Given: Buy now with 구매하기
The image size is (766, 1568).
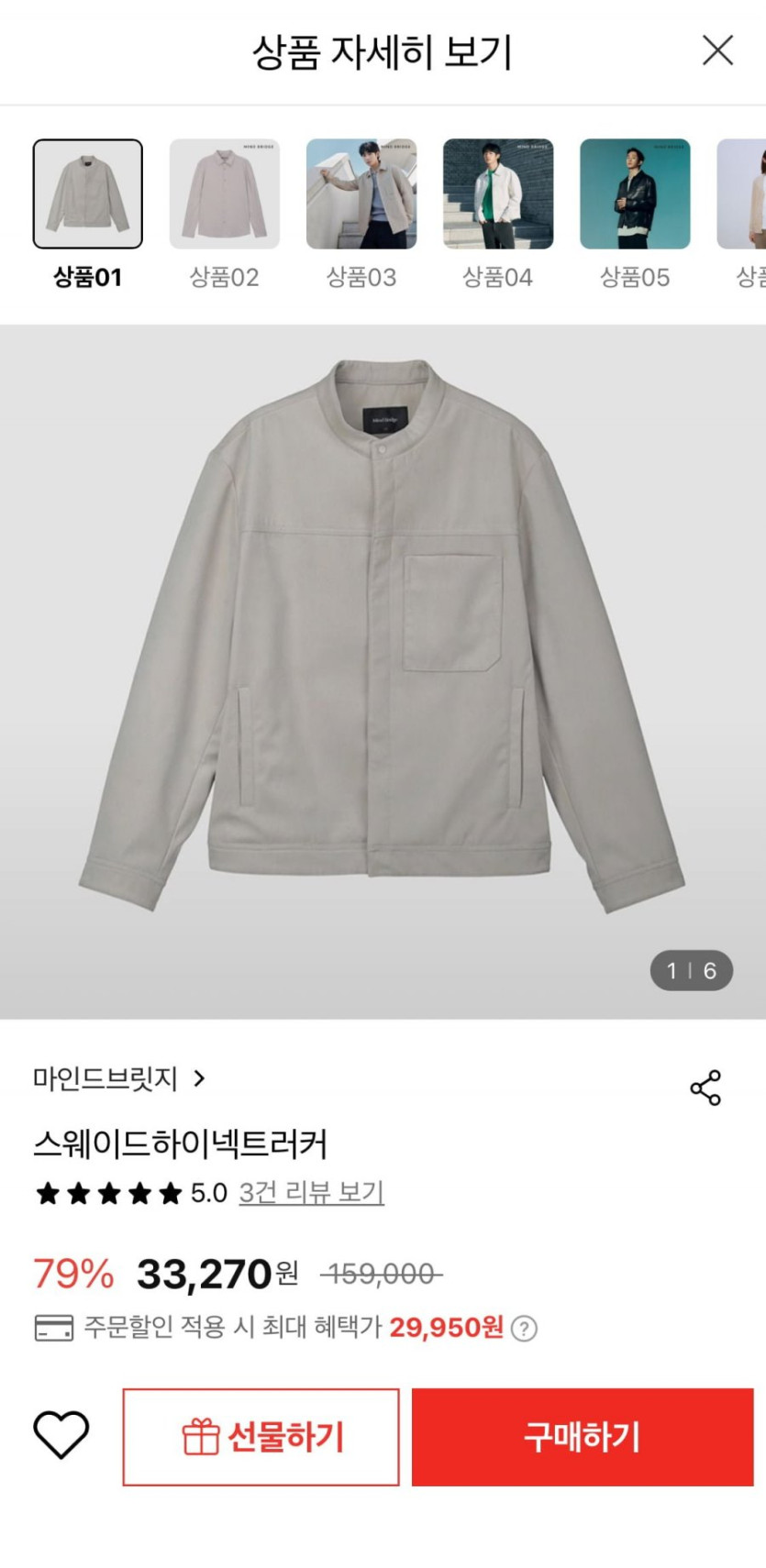Looking at the screenshot, I should pos(582,1437).
